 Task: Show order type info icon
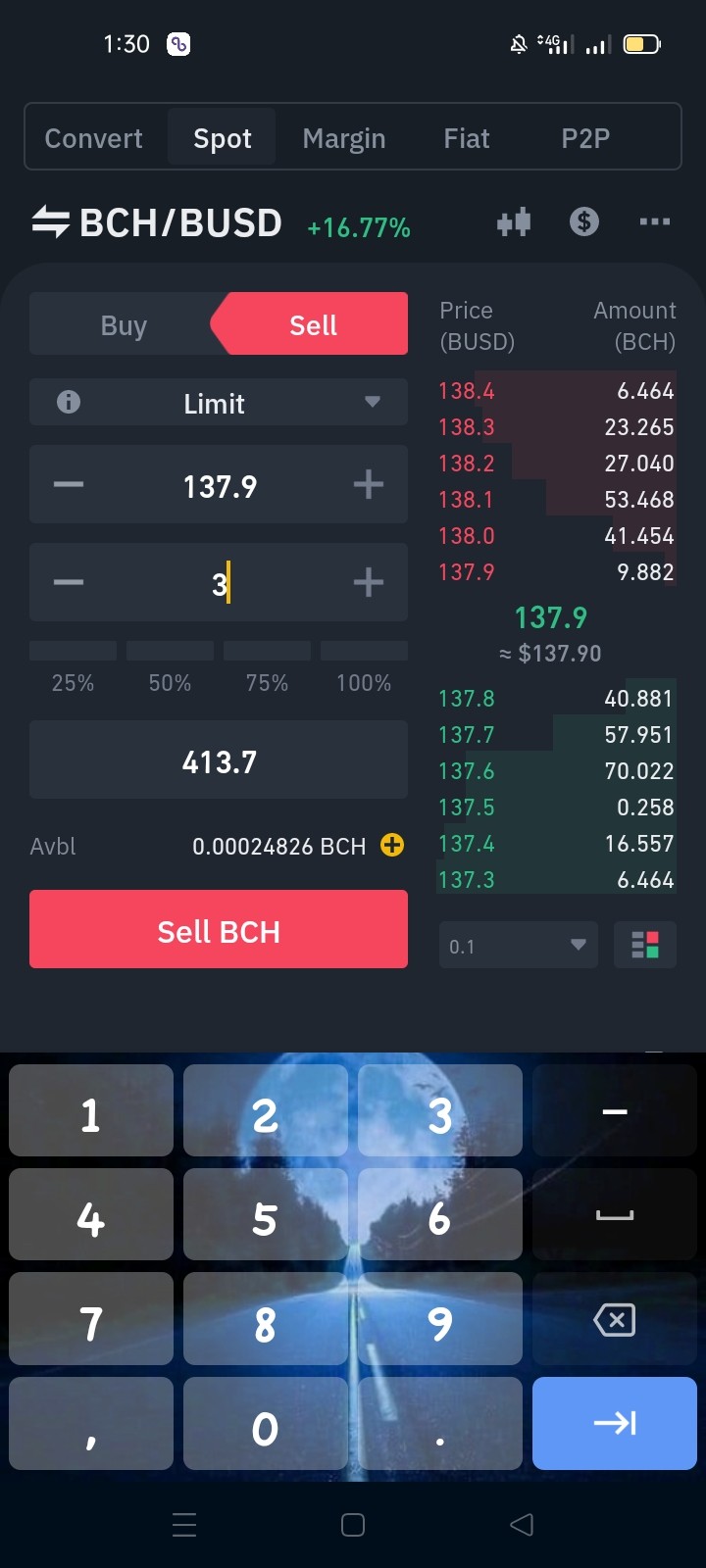pos(69,402)
